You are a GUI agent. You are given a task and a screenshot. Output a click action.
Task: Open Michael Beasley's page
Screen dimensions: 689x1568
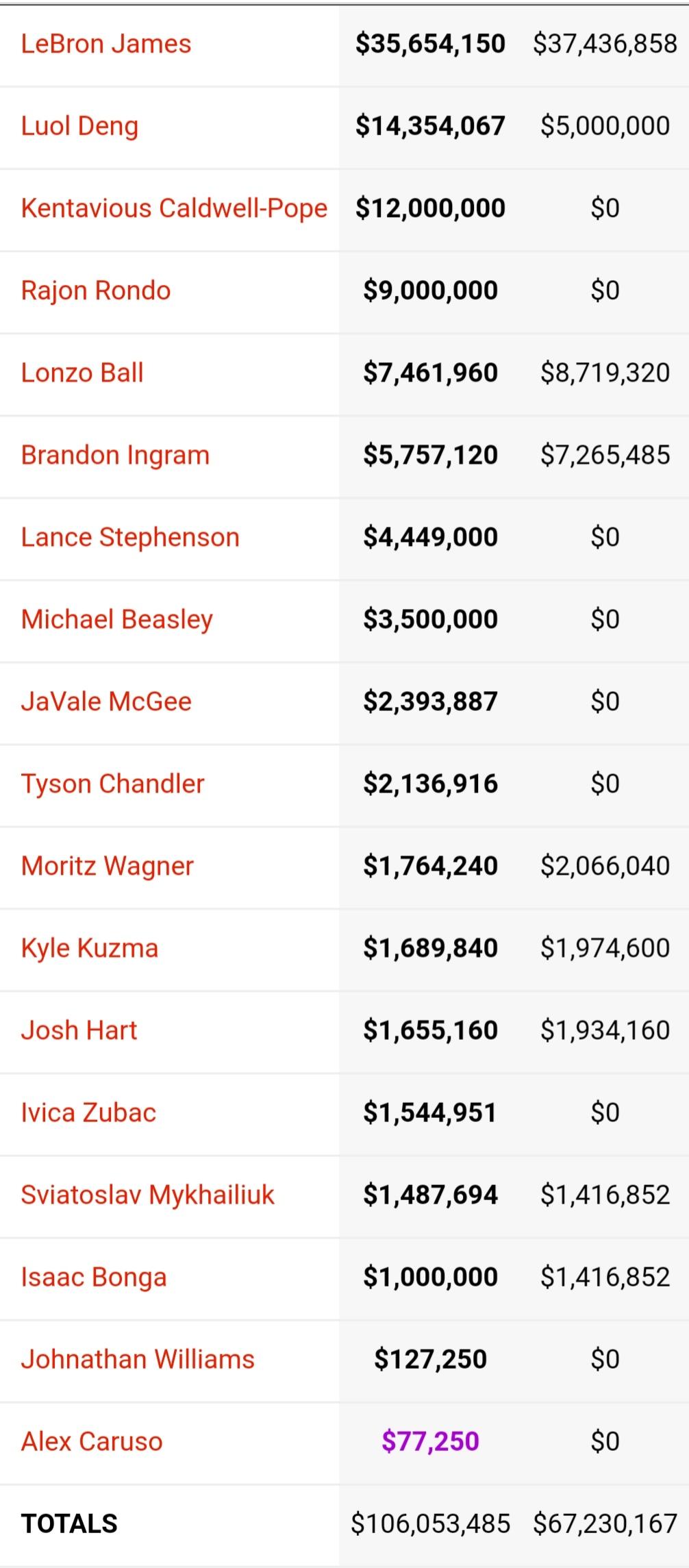click(x=116, y=619)
